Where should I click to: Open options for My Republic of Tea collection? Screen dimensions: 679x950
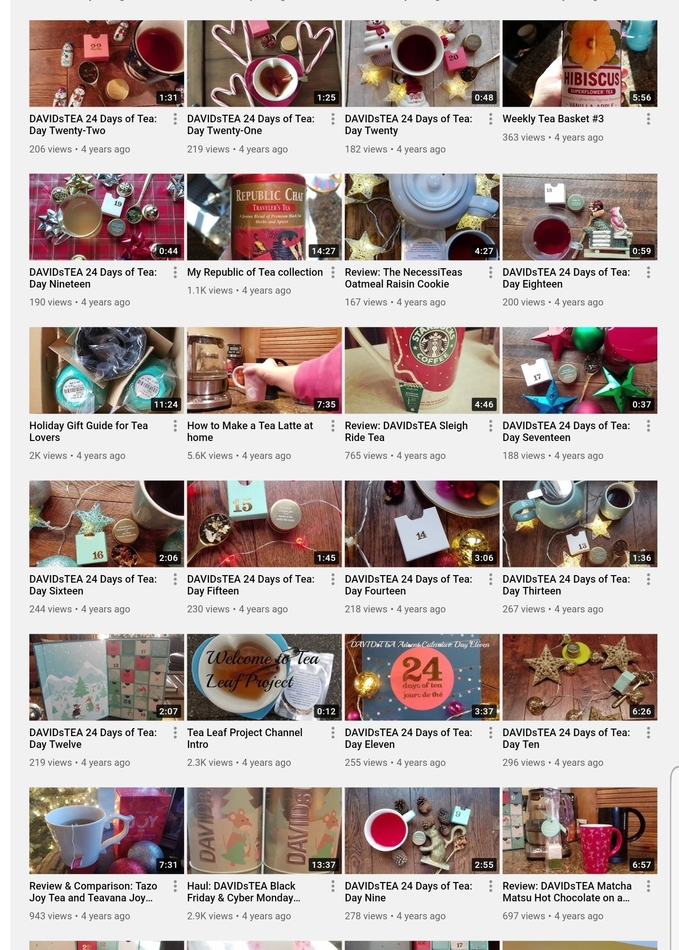pos(333,272)
